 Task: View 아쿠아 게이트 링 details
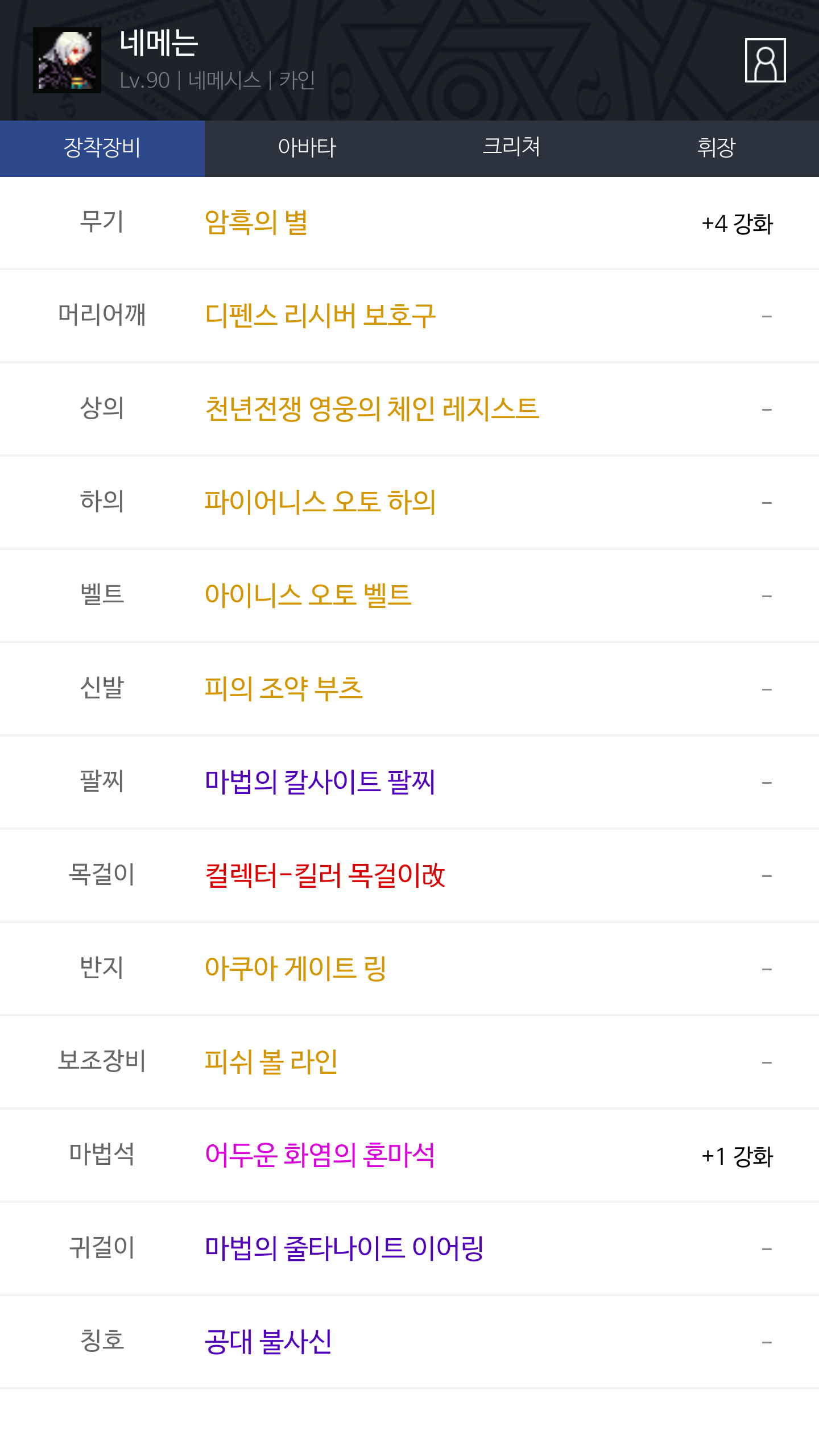296,969
